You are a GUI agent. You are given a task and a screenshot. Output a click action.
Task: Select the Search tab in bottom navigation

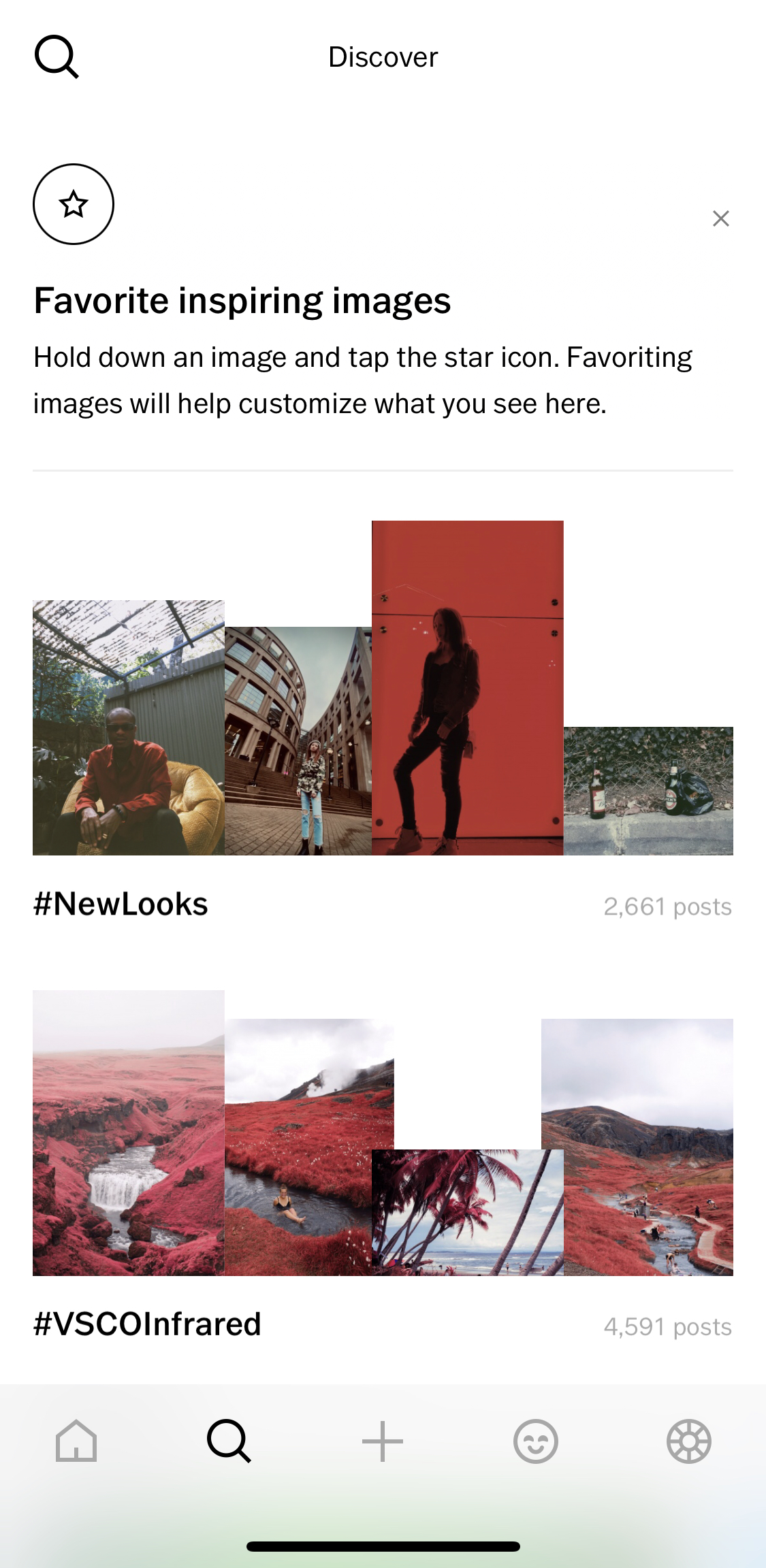[229, 1441]
